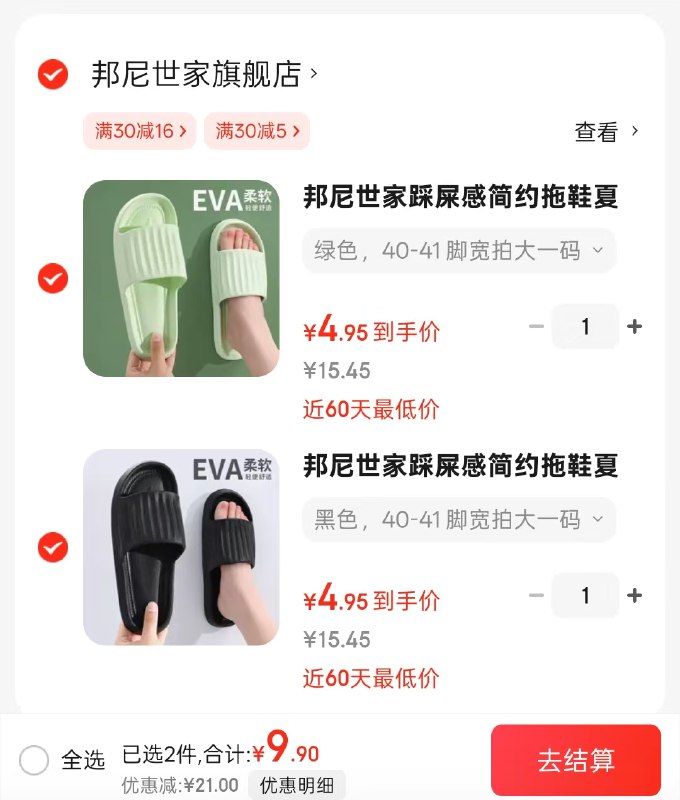Edit the quantity field for black slippers

[585, 596]
